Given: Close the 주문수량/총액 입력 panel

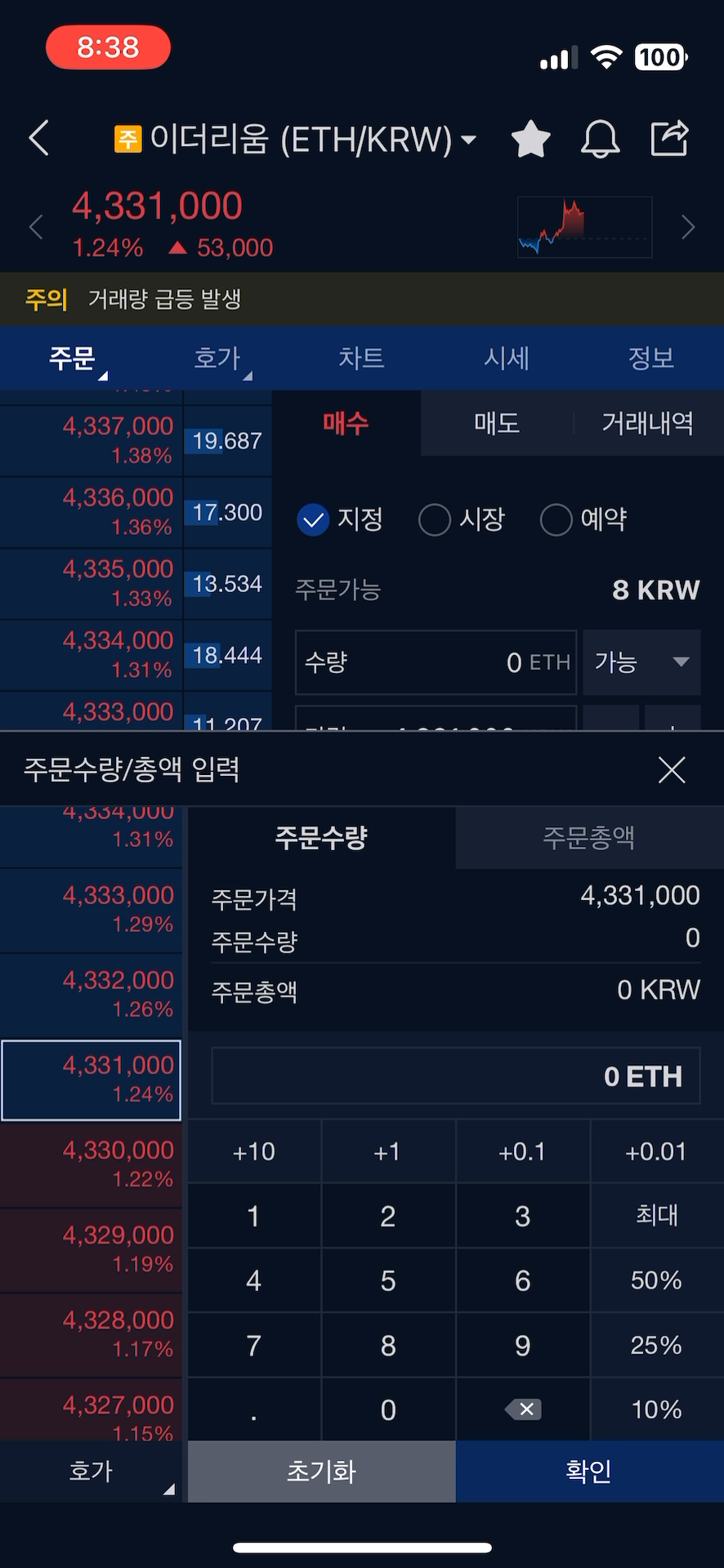Looking at the screenshot, I should pyautogui.click(x=672, y=769).
